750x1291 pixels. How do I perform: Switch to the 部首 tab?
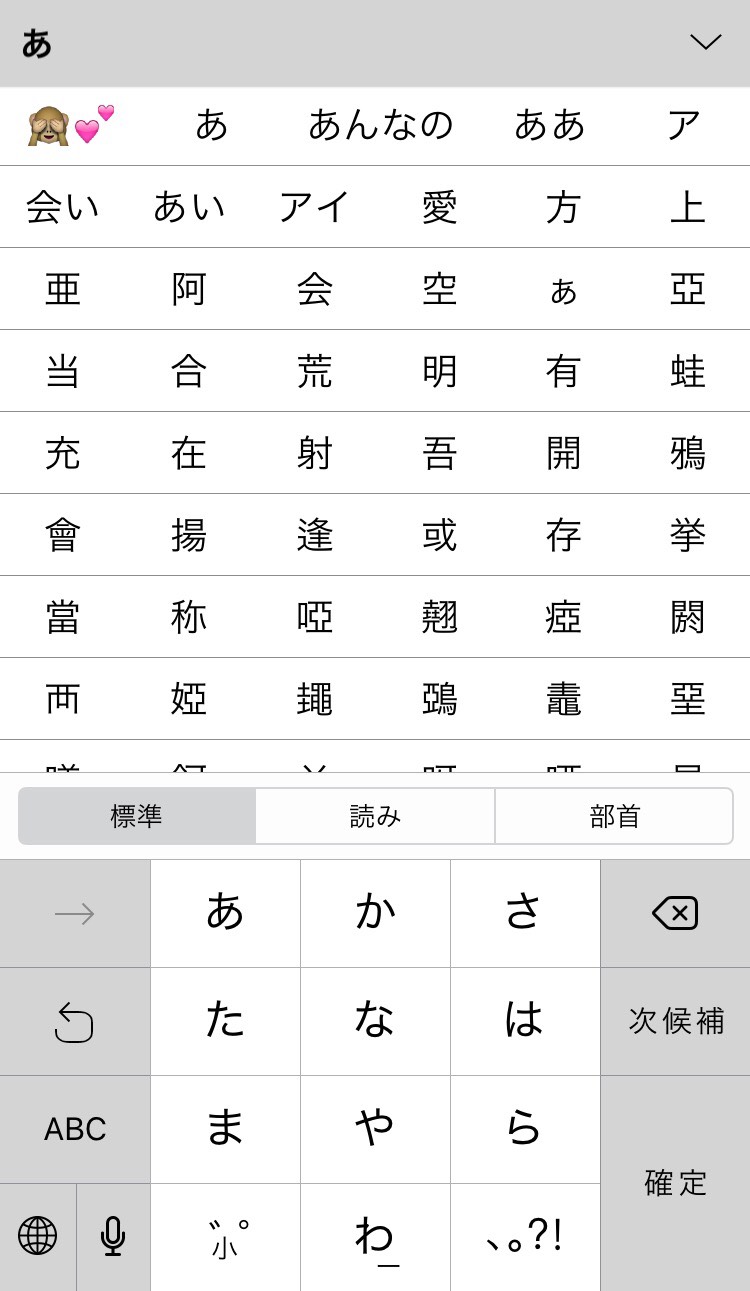coord(614,816)
